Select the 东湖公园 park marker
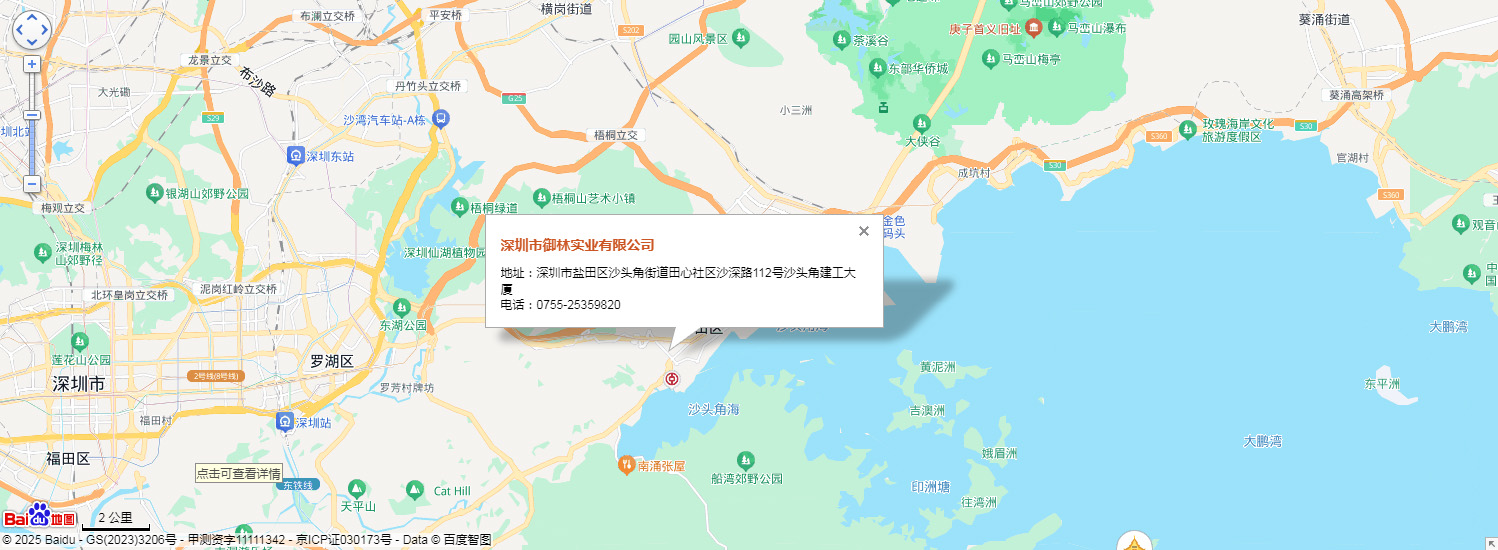 coord(402,307)
